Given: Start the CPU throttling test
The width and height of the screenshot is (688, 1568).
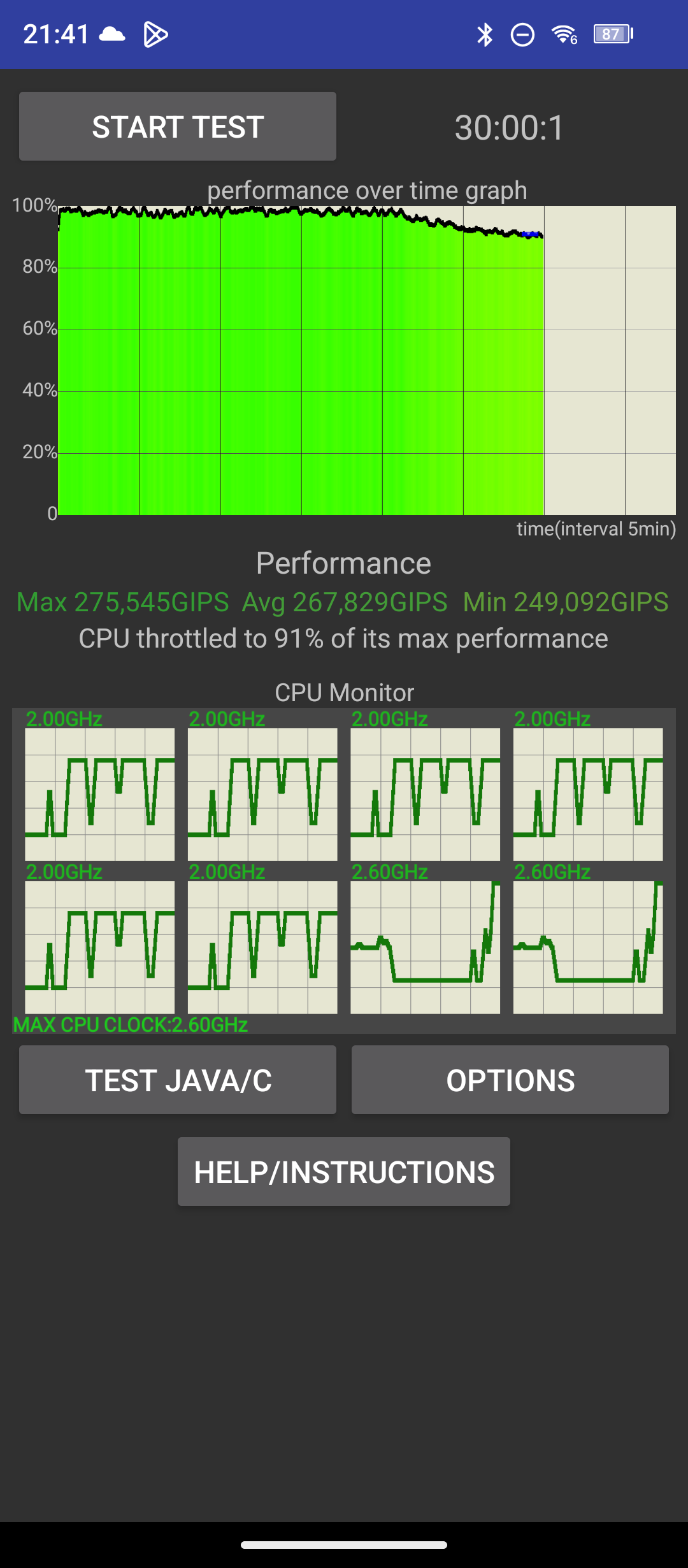Looking at the screenshot, I should [178, 126].
